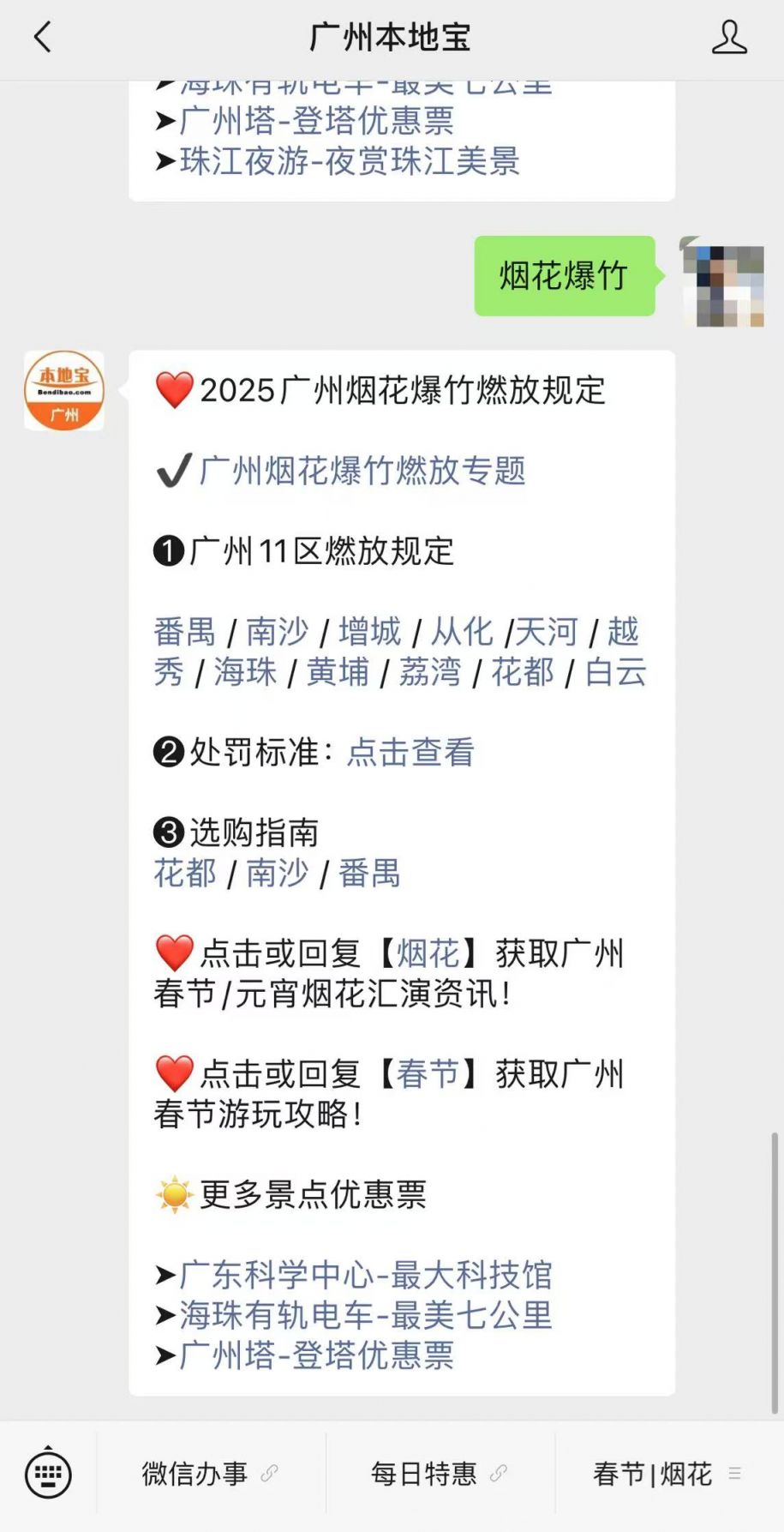Open the 越秀 district link

point(623,632)
